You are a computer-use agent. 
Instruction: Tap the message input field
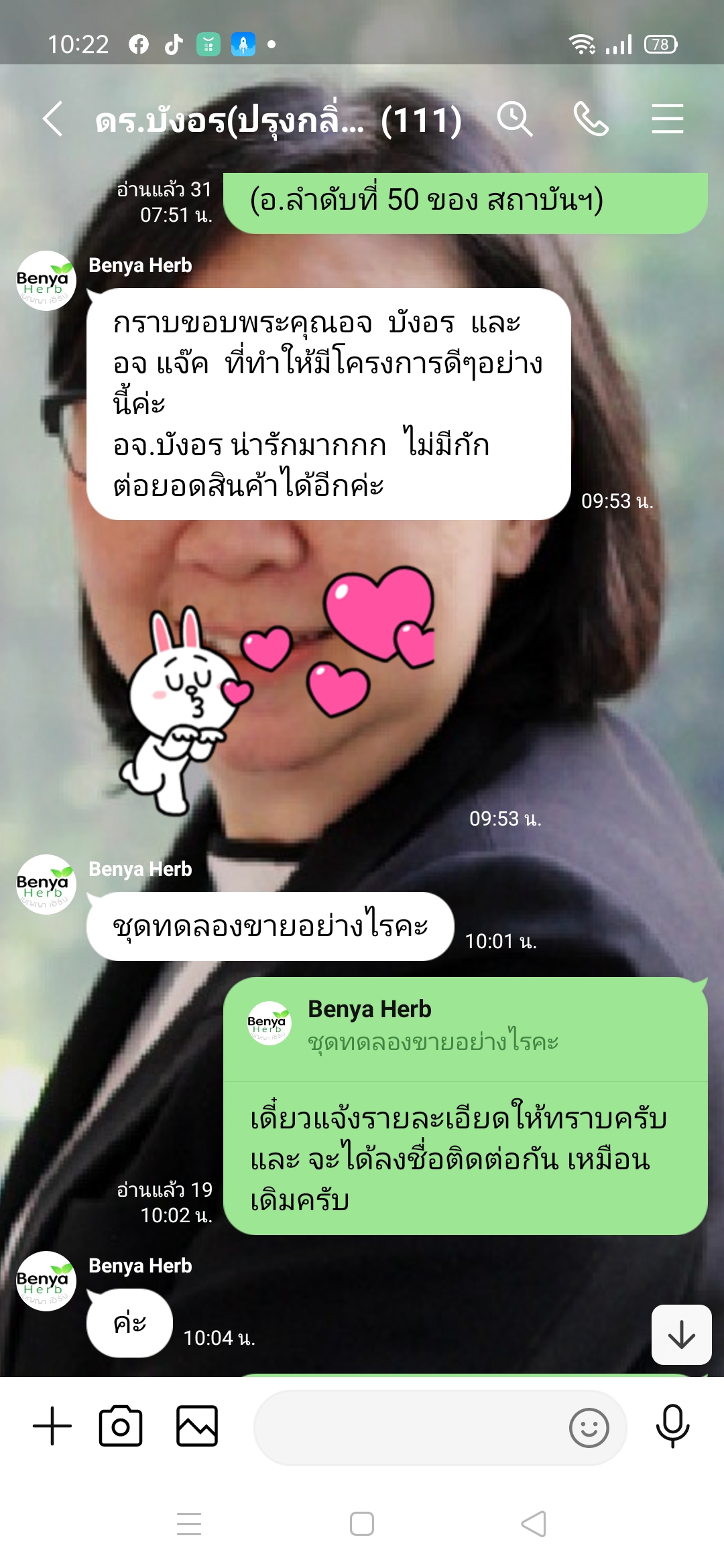pyautogui.click(x=409, y=1427)
